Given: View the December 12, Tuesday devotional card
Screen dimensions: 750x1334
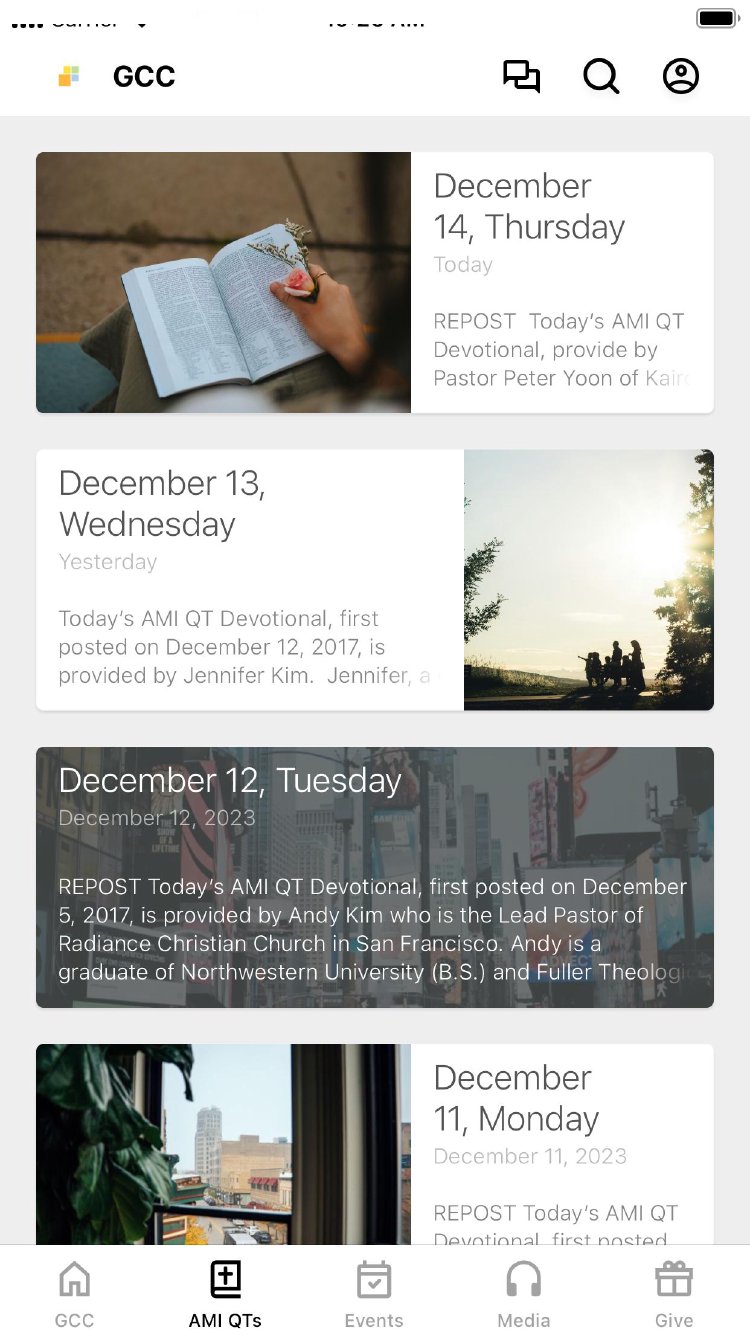Looking at the screenshot, I should (375, 877).
